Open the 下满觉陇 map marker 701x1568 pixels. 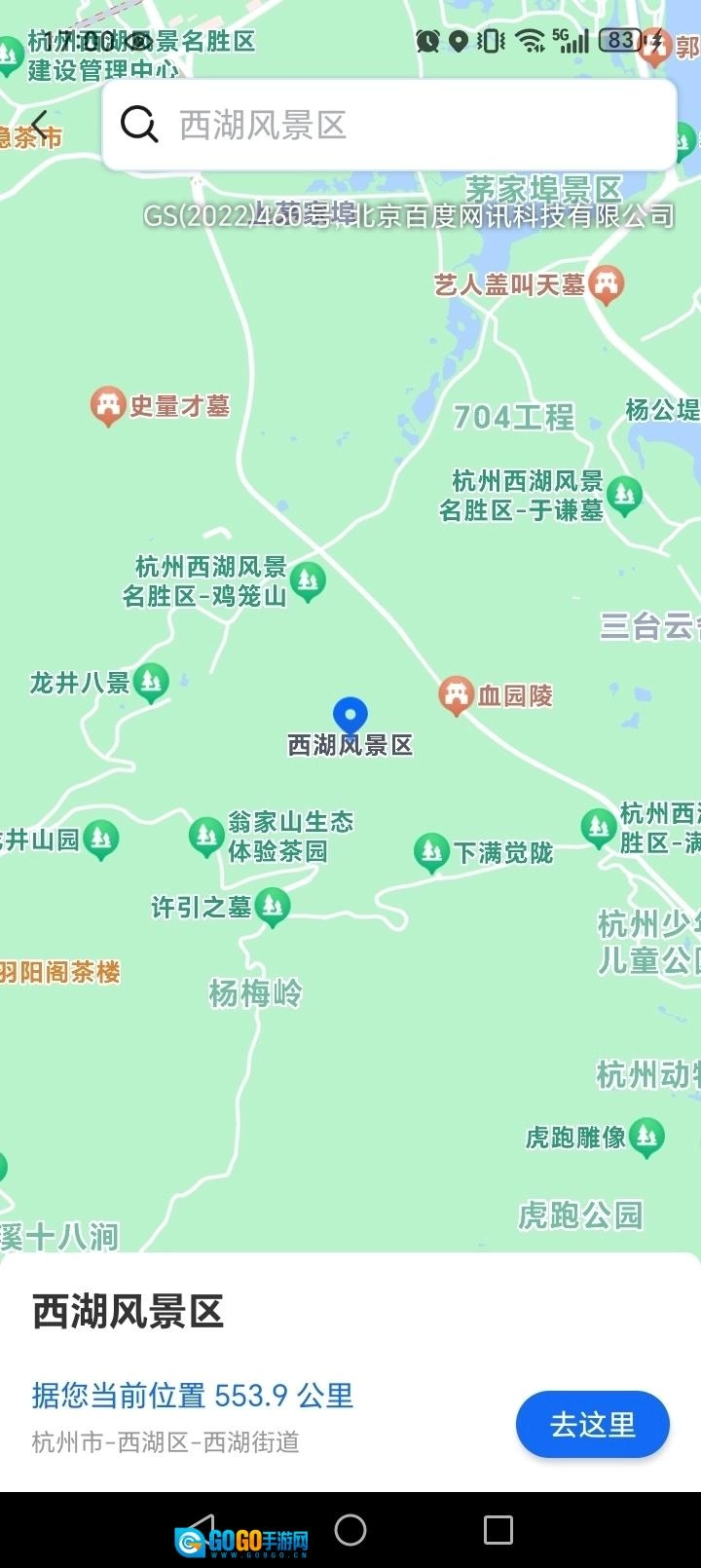click(x=431, y=852)
